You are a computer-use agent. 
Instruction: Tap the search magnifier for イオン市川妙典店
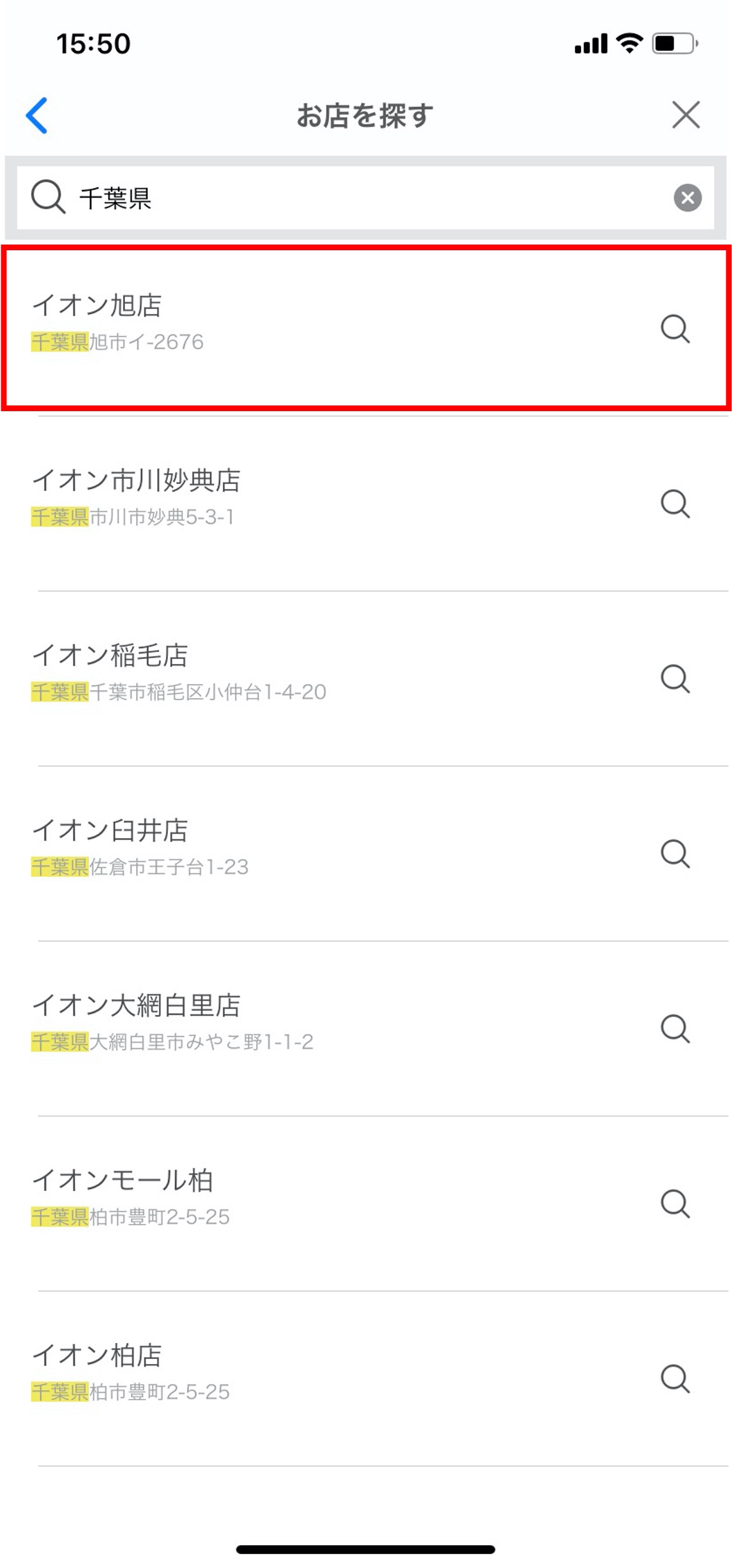point(675,504)
